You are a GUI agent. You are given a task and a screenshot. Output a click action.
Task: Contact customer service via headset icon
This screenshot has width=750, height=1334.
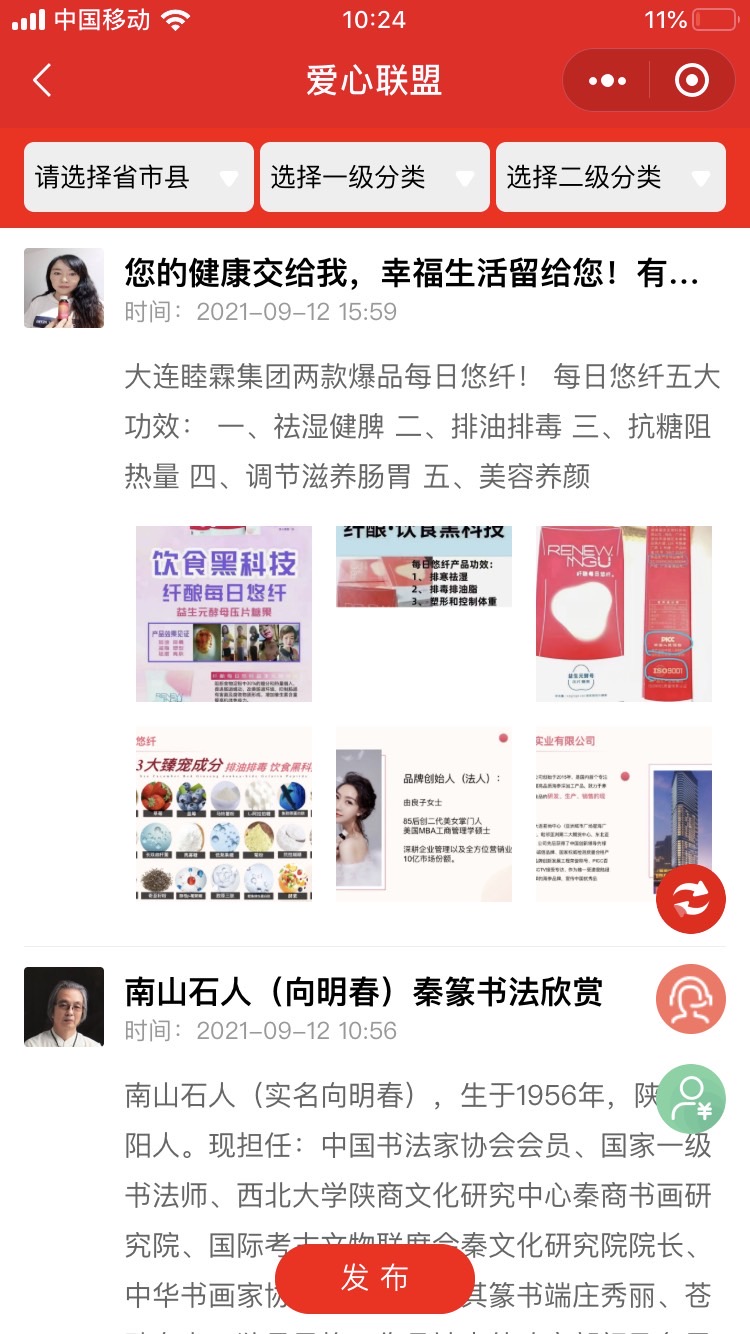point(690,999)
